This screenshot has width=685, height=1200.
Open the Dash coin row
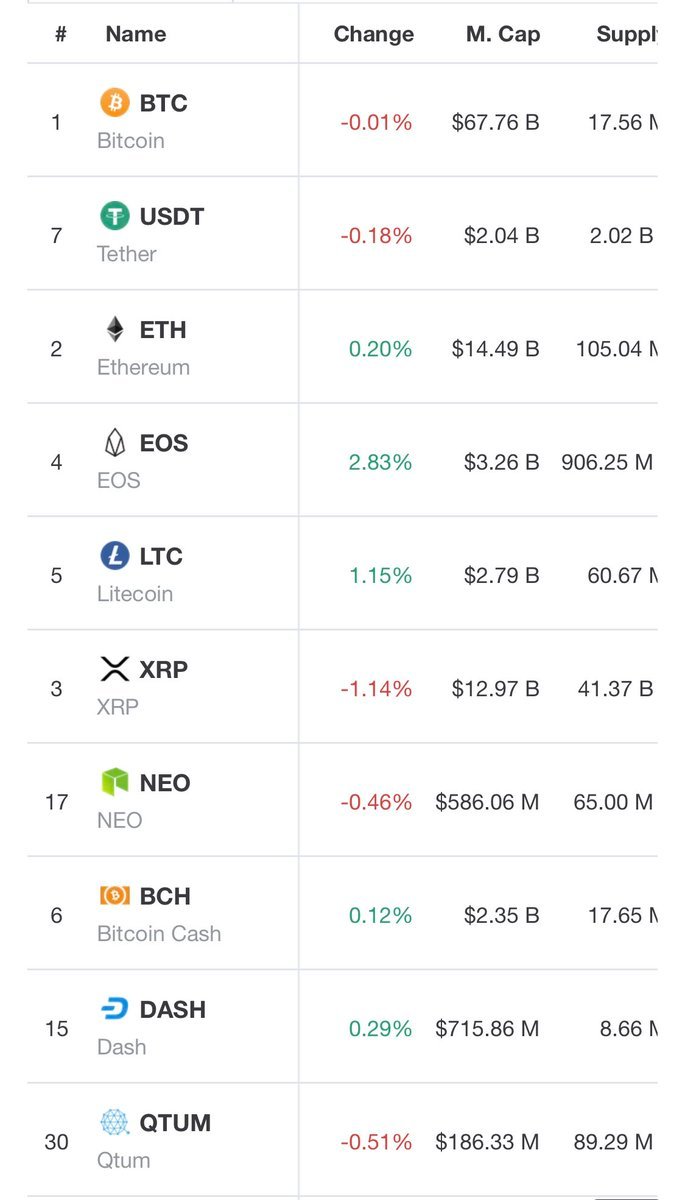[342, 1027]
